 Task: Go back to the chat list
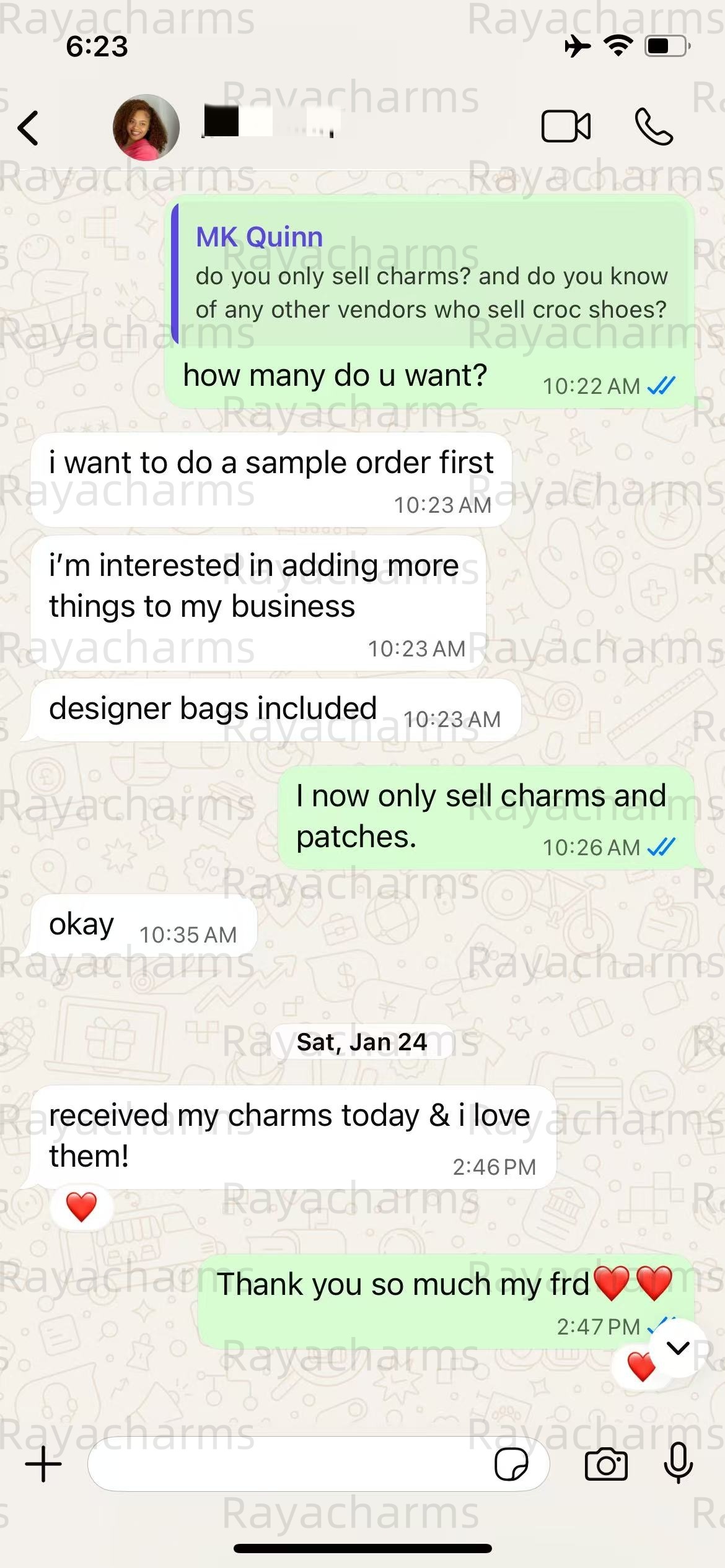click(x=29, y=128)
